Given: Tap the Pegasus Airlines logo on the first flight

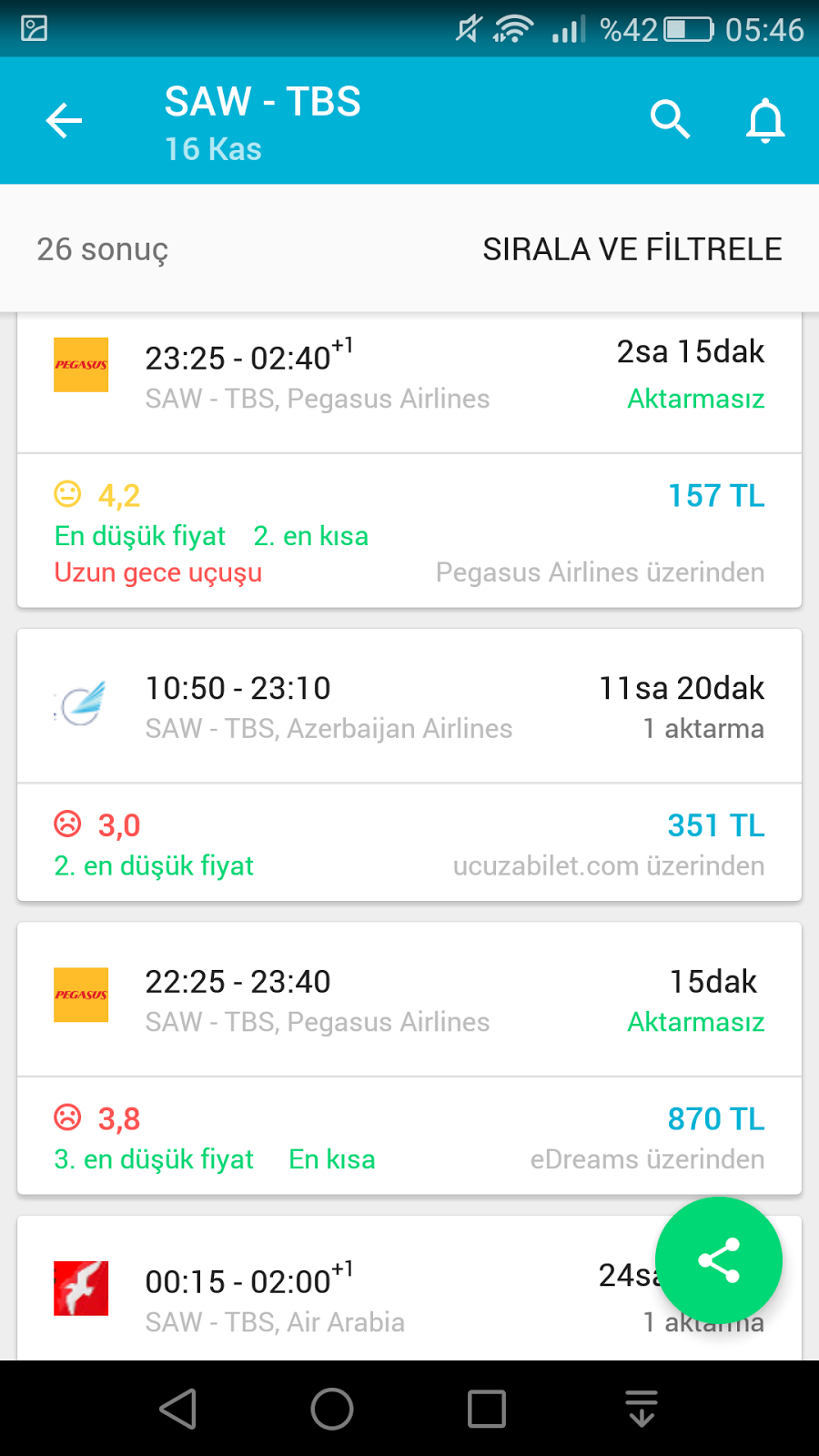Looking at the screenshot, I should (81, 364).
